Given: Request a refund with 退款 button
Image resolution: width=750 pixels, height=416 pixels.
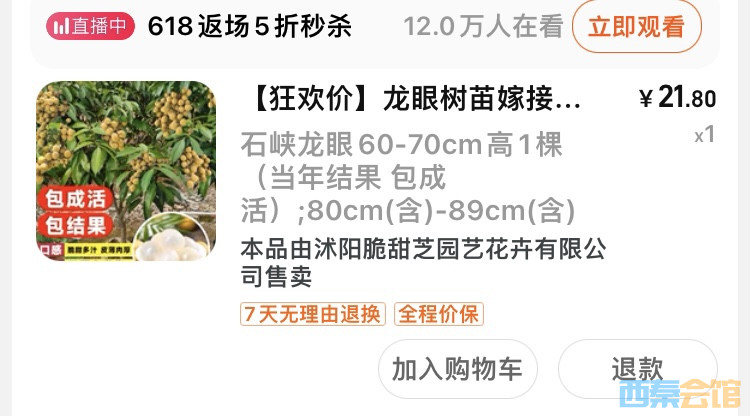Looking at the screenshot, I should (x=637, y=369).
